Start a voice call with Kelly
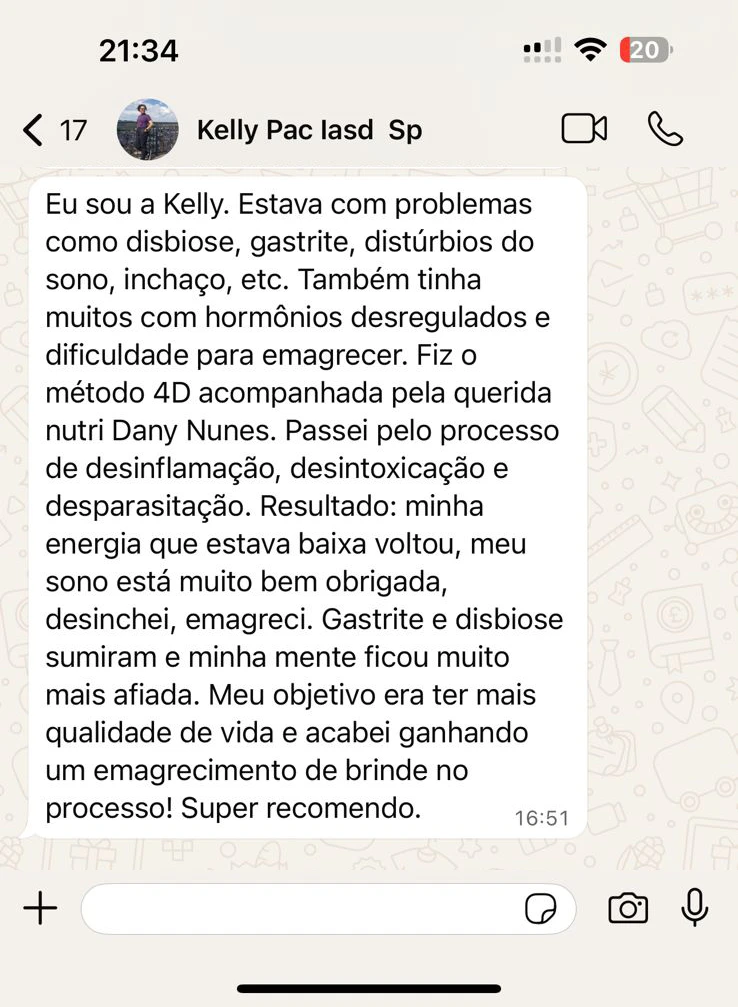This screenshot has height=1007, width=738. [665, 129]
